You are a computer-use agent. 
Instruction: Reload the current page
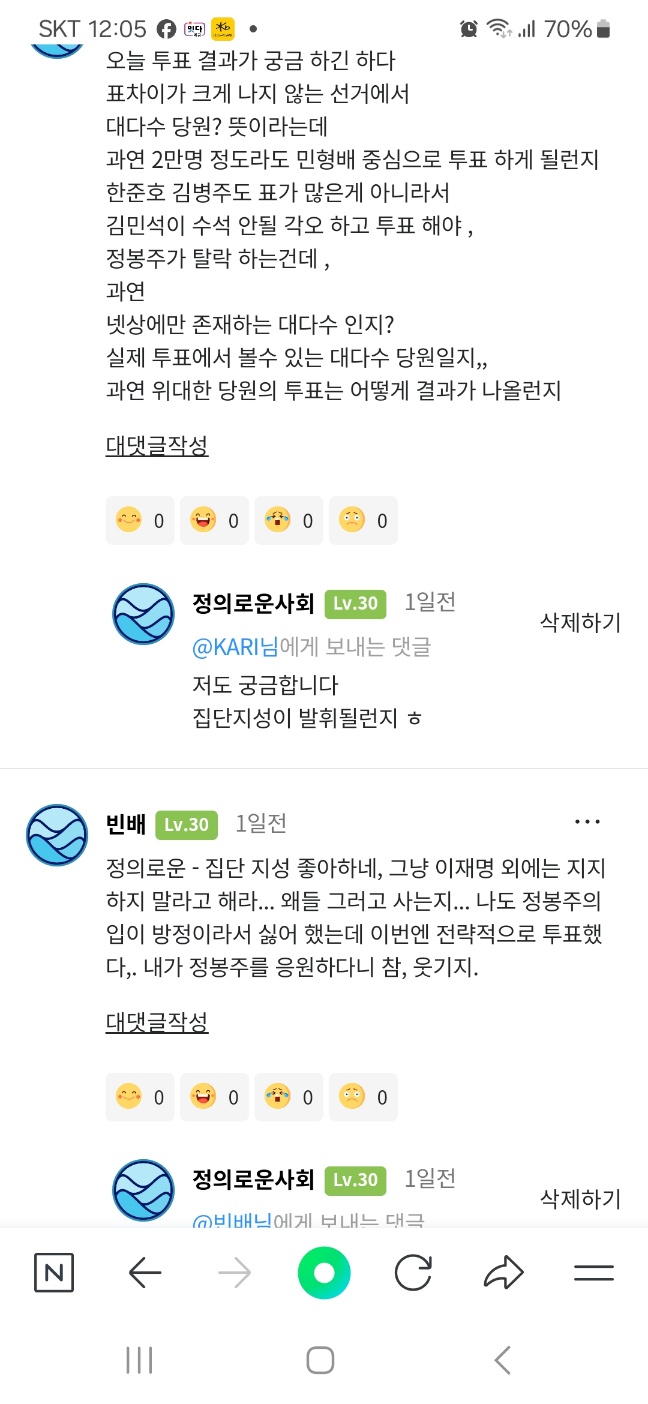tap(413, 1273)
